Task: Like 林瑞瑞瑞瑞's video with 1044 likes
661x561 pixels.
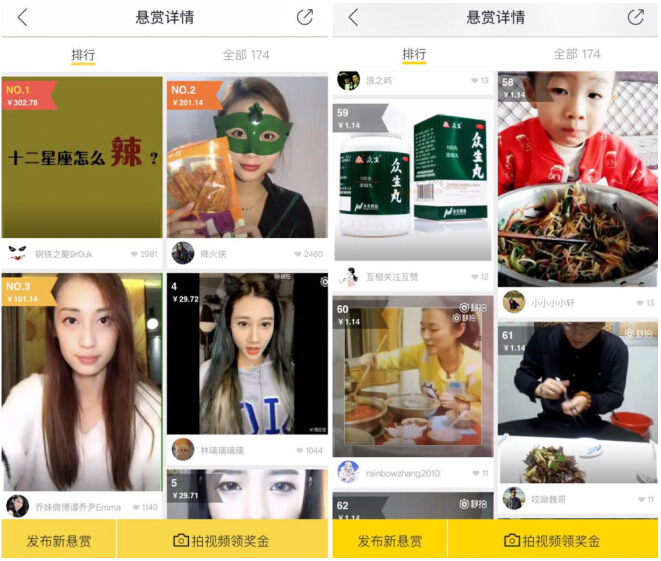Action: tap(297, 451)
